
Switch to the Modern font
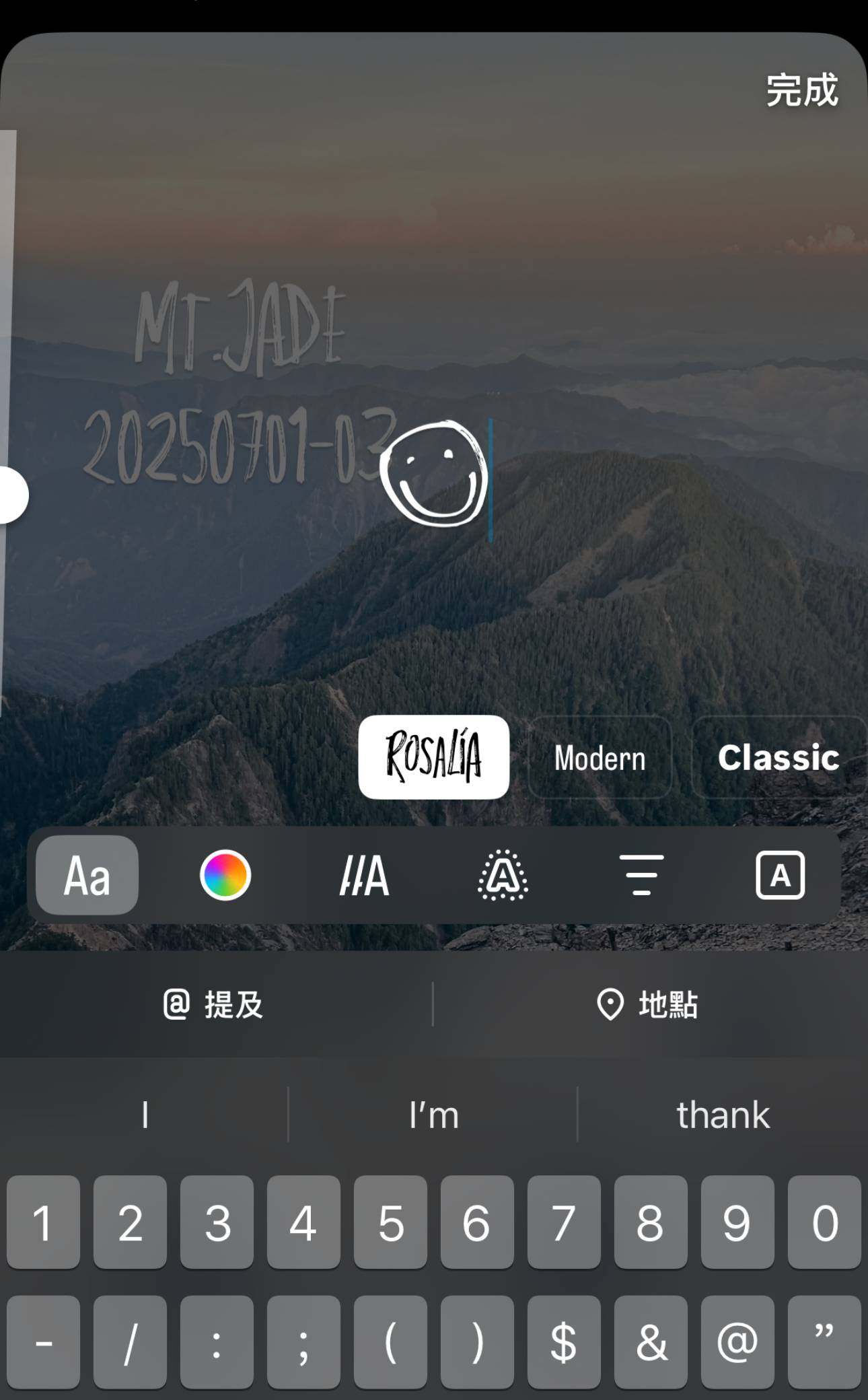(x=600, y=758)
